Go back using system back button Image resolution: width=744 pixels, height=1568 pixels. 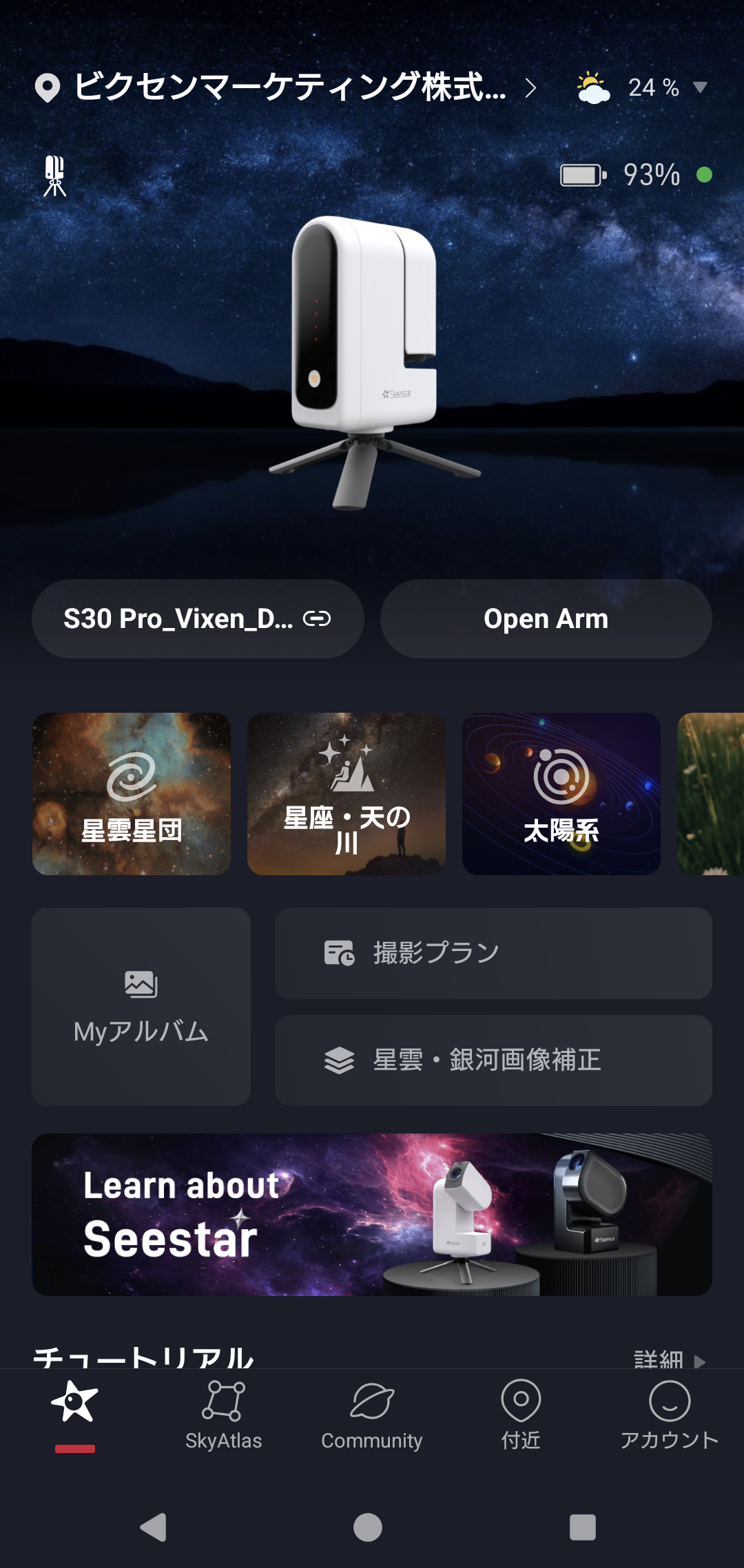point(154,1527)
